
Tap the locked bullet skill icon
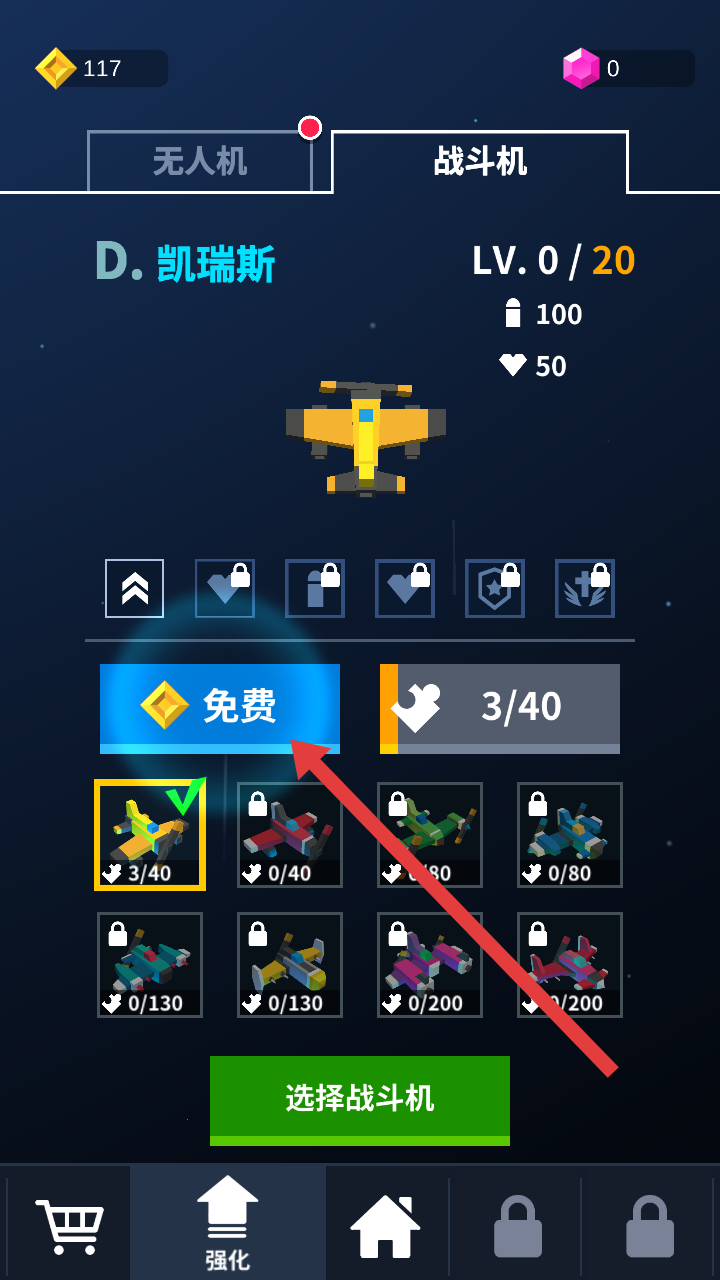tap(315, 588)
